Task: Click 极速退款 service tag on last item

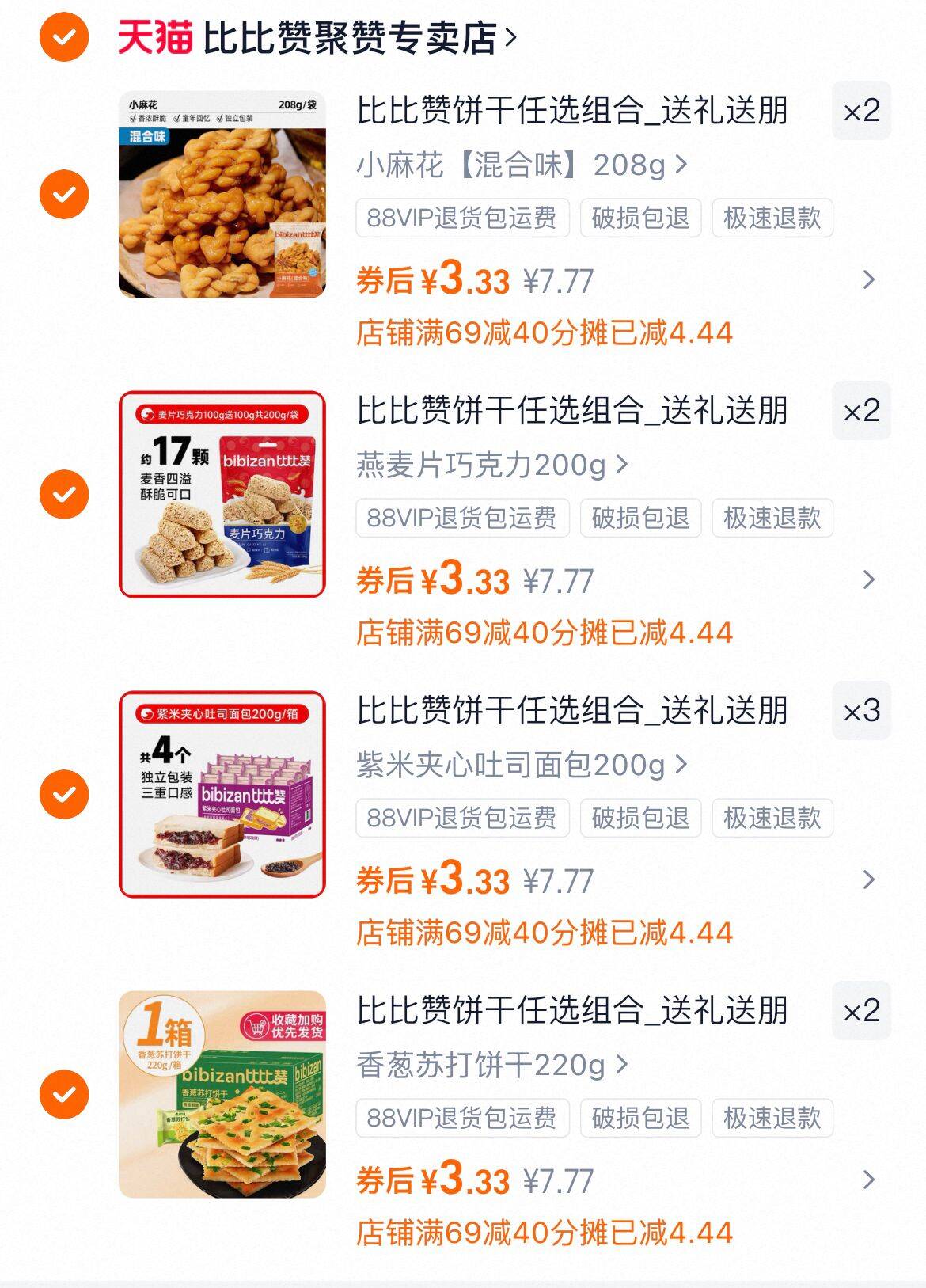Action: pos(772,1118)
